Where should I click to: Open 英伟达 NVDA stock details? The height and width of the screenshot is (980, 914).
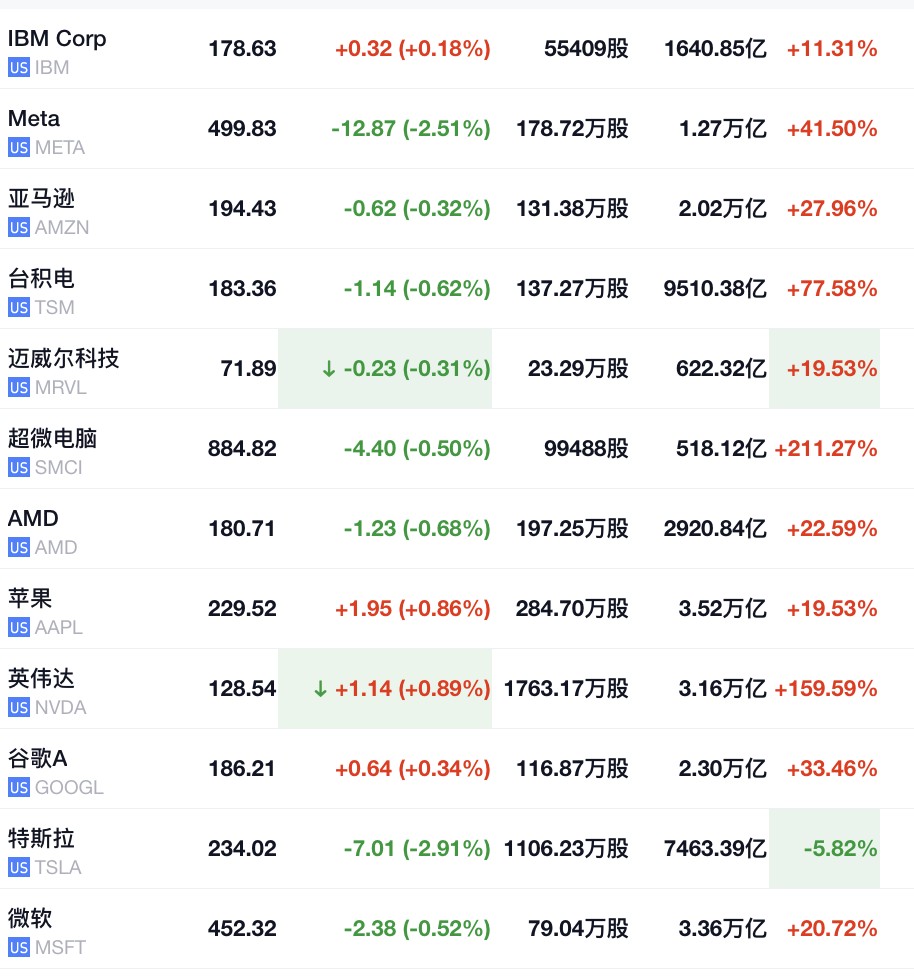click(x=42, y=679)
